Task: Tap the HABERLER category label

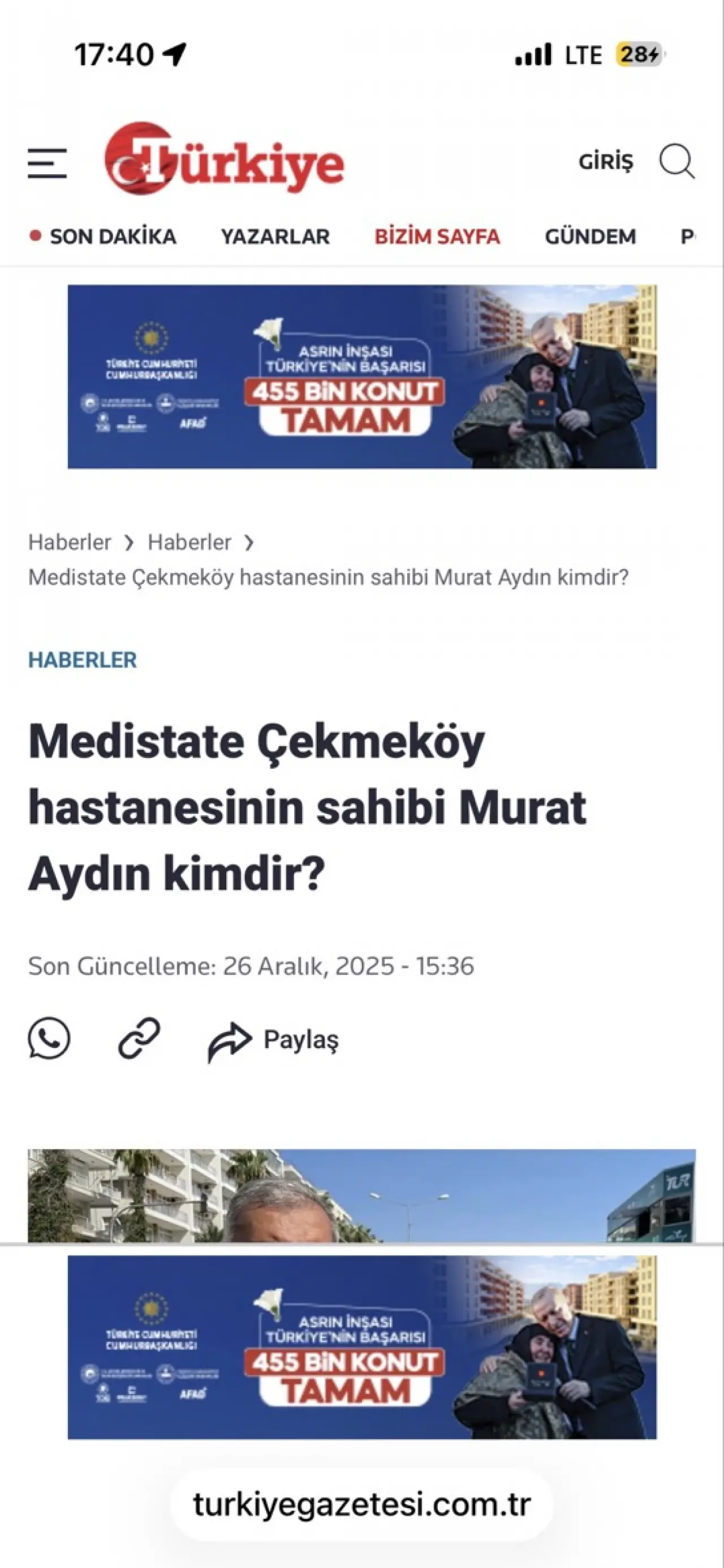Action: 83,660
